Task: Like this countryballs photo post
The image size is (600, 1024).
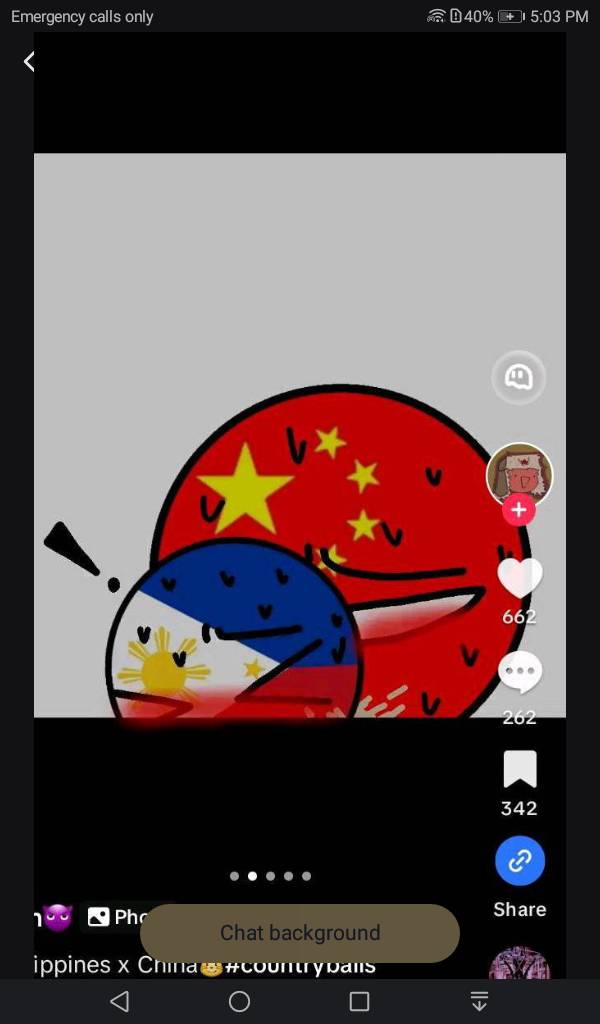Action: 519,578
